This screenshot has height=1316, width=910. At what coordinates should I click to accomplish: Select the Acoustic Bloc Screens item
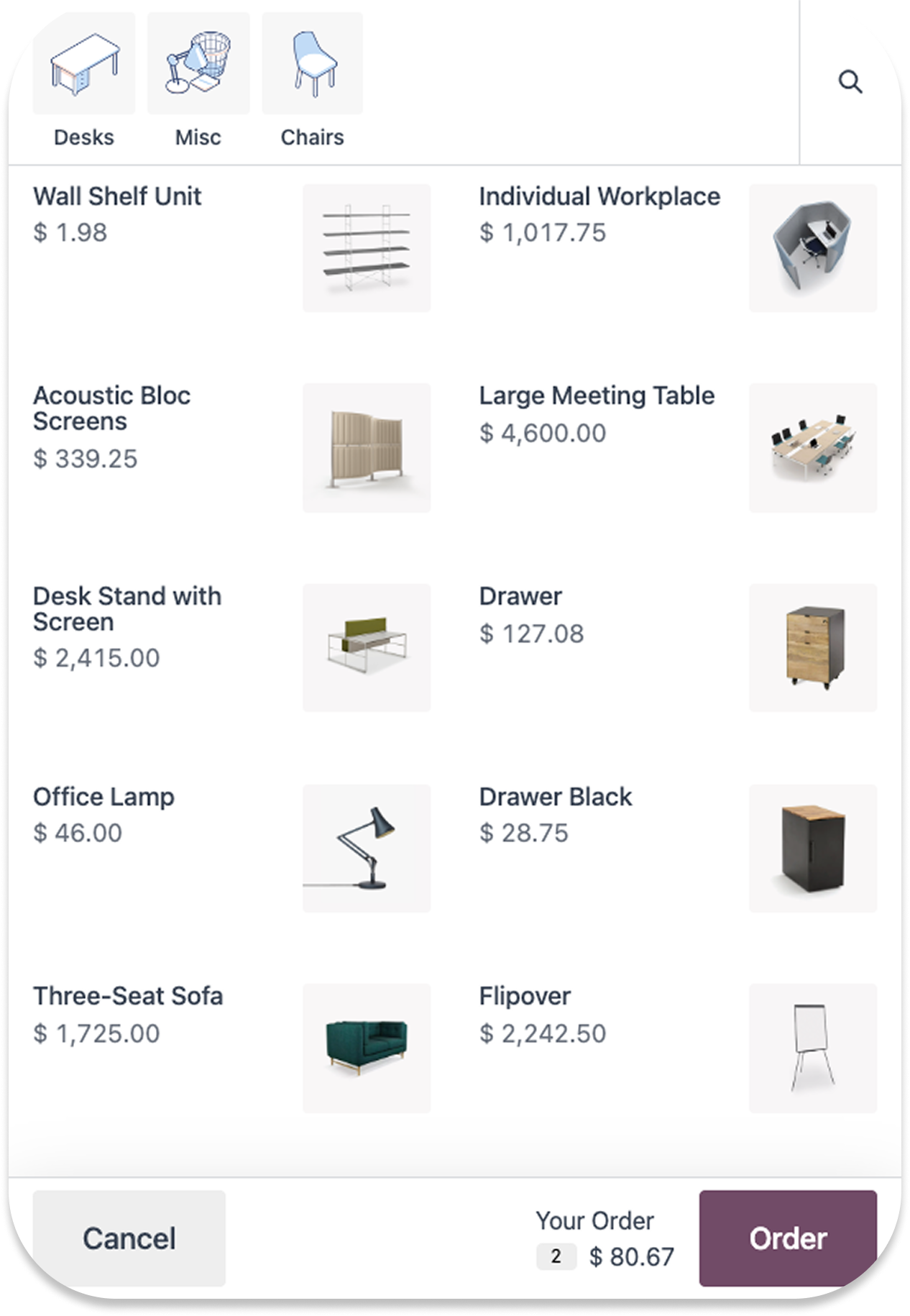[366, 447]
